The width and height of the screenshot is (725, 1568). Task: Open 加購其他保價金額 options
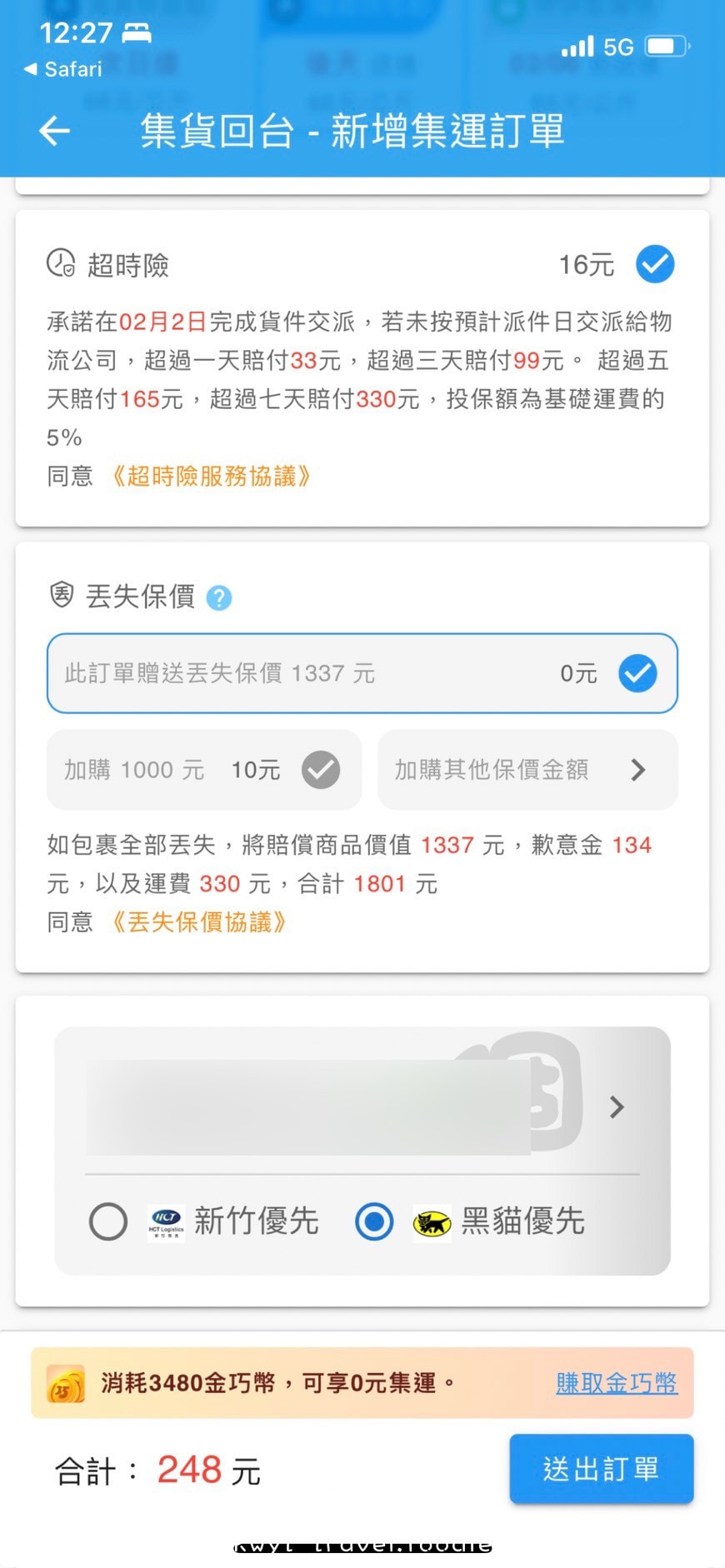(527, 770)
